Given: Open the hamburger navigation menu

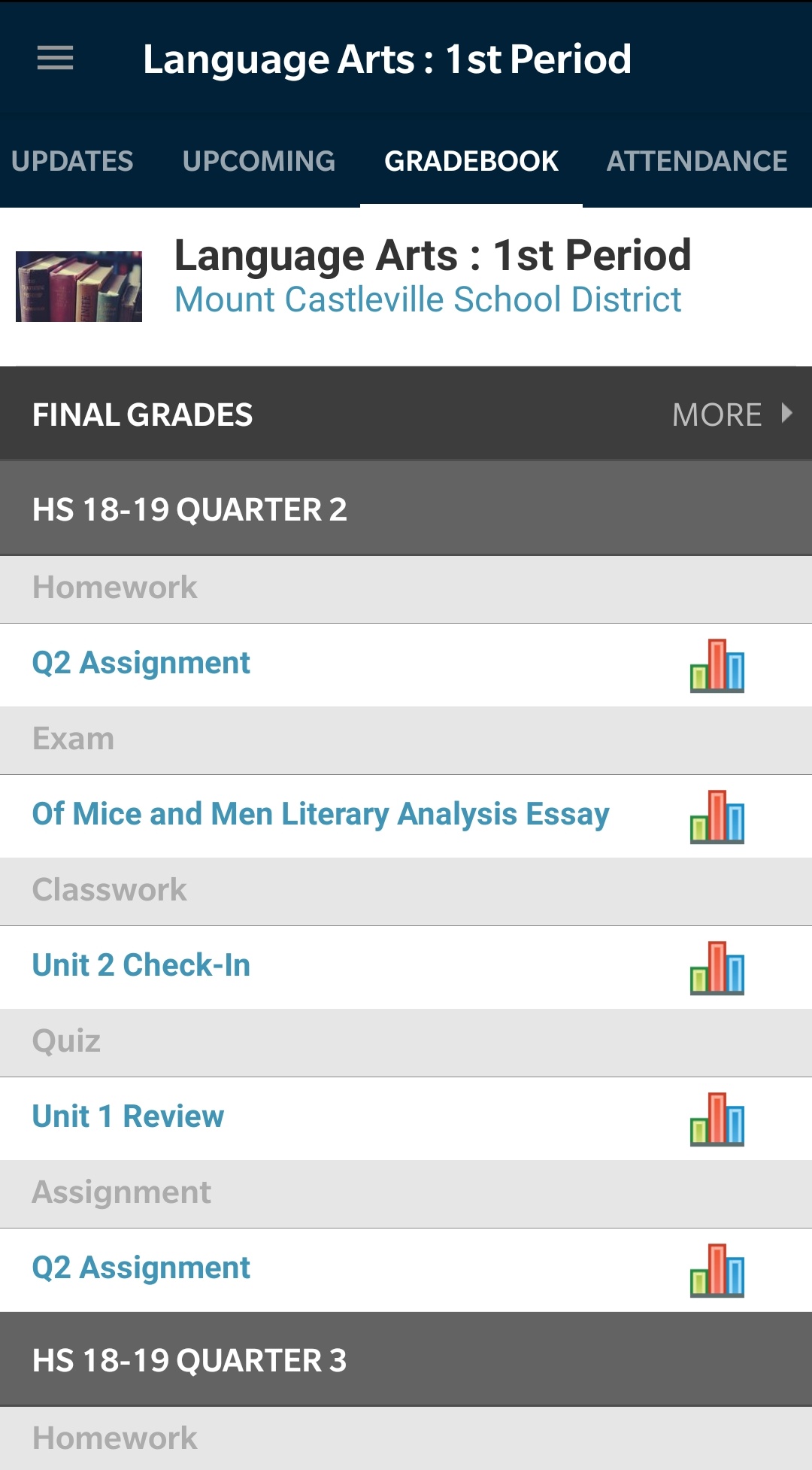Looking at the screenshot, I should [x=56, y=58].
